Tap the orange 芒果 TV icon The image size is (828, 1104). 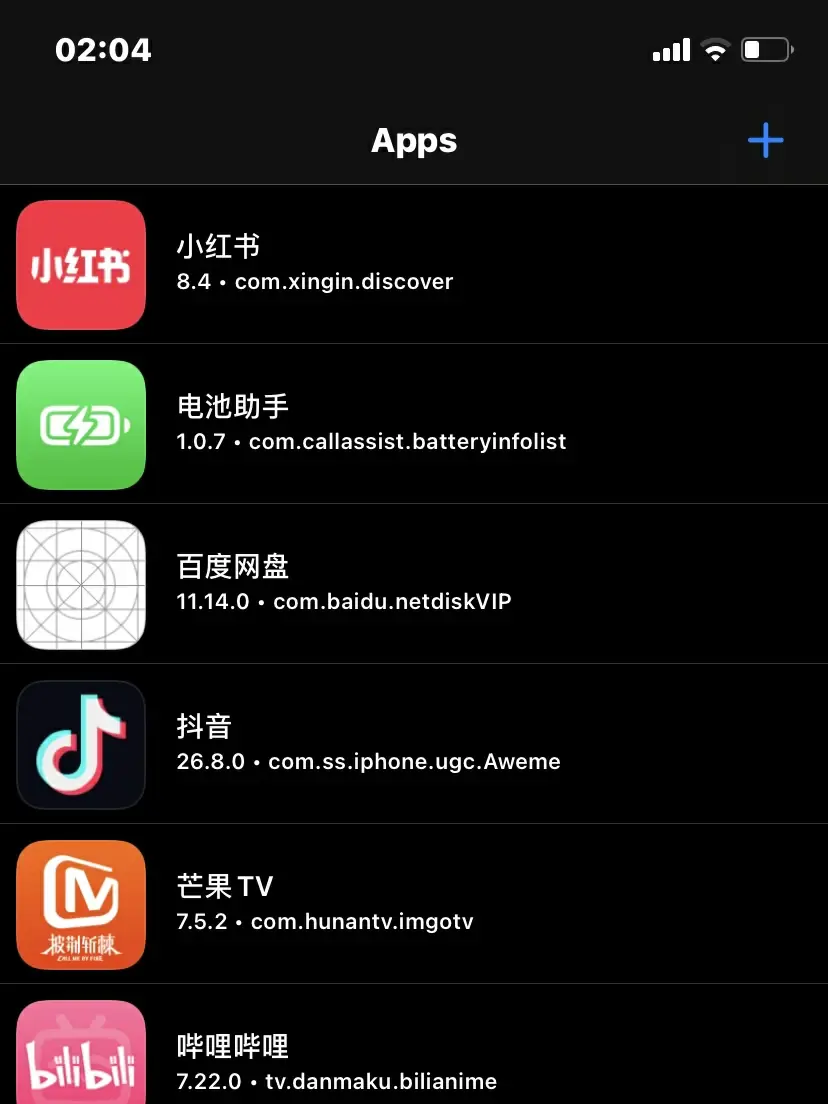(x=80, y=904)
